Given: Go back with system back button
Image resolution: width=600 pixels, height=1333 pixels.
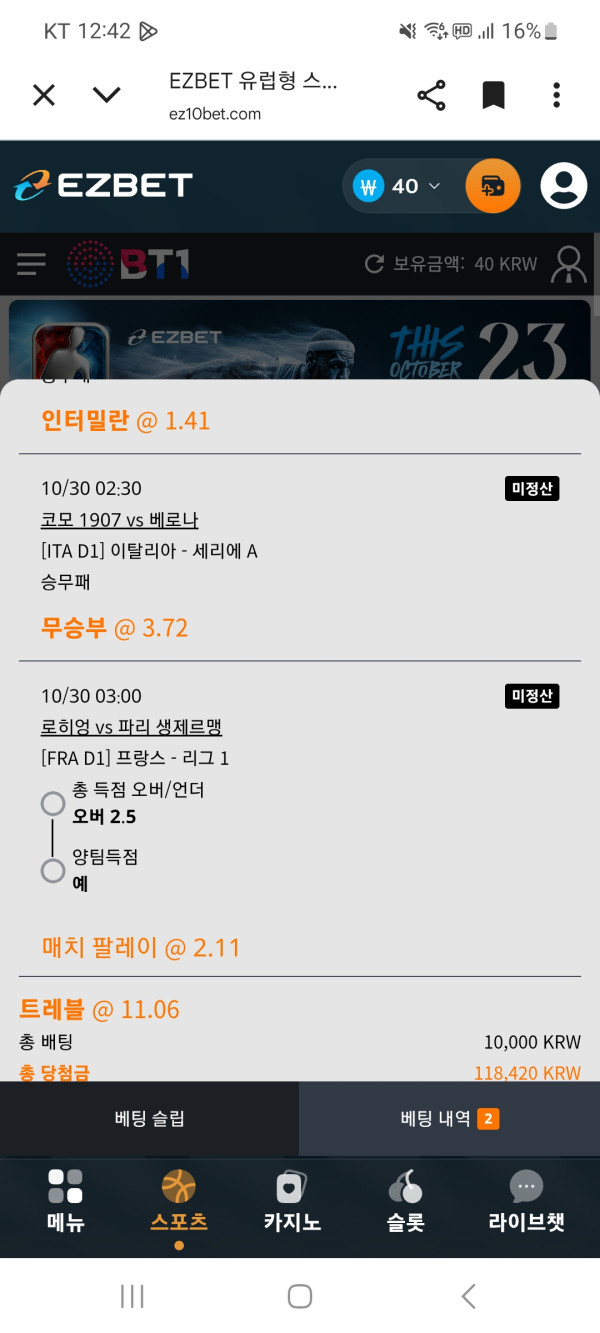Looking at the screenshot, I should coord(468,1296).
